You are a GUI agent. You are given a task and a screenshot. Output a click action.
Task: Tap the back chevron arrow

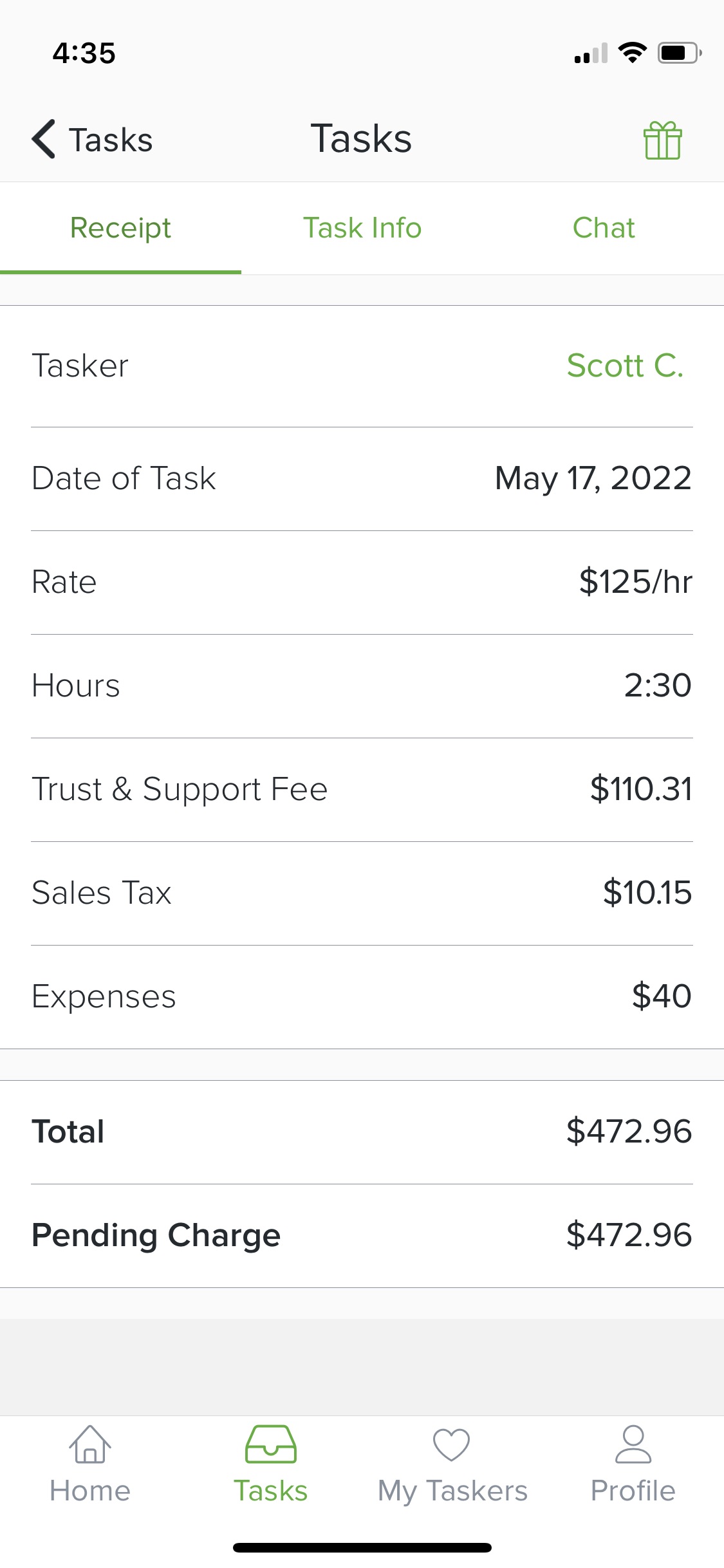coord(42,138)
